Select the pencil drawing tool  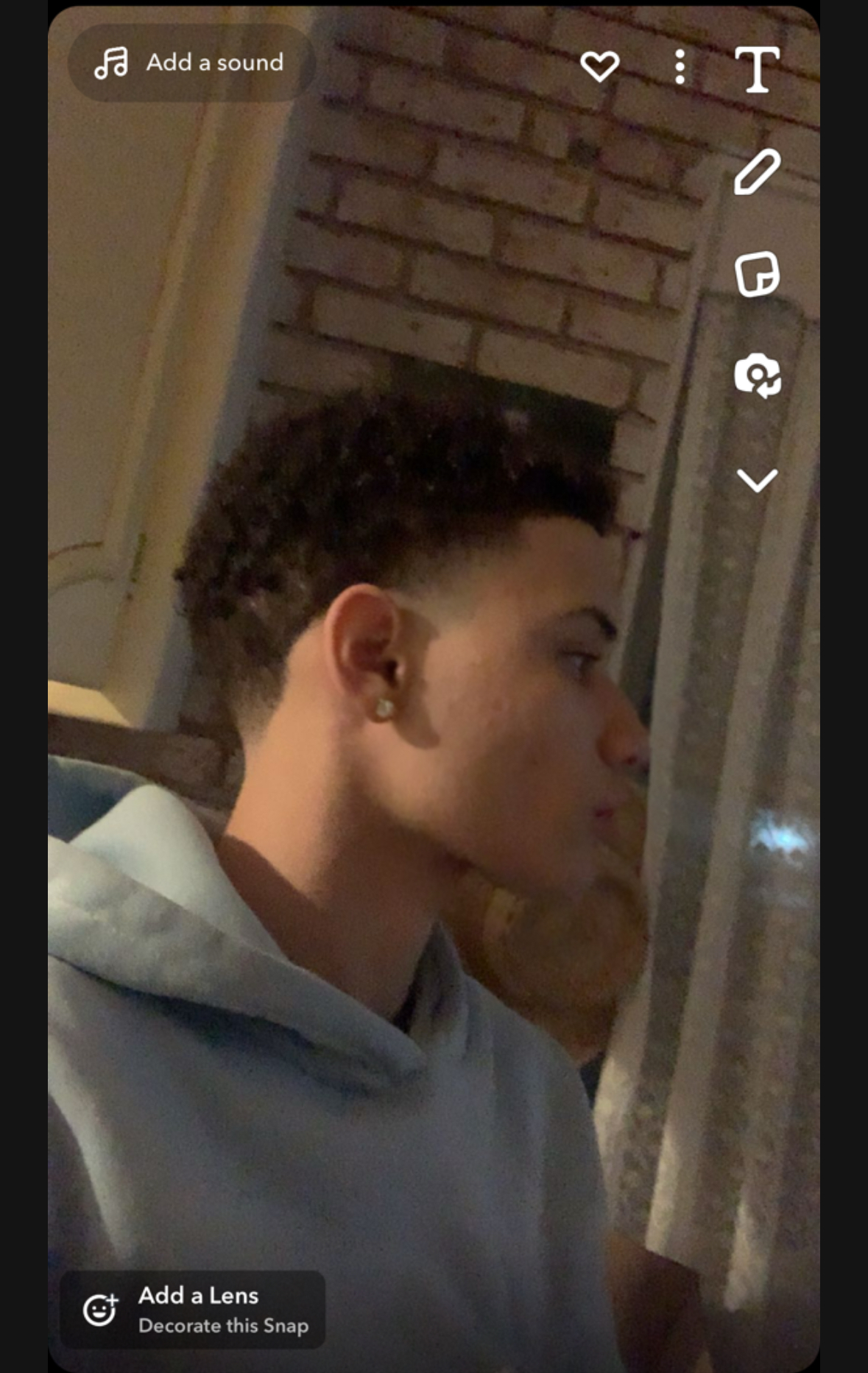[757, 172]
